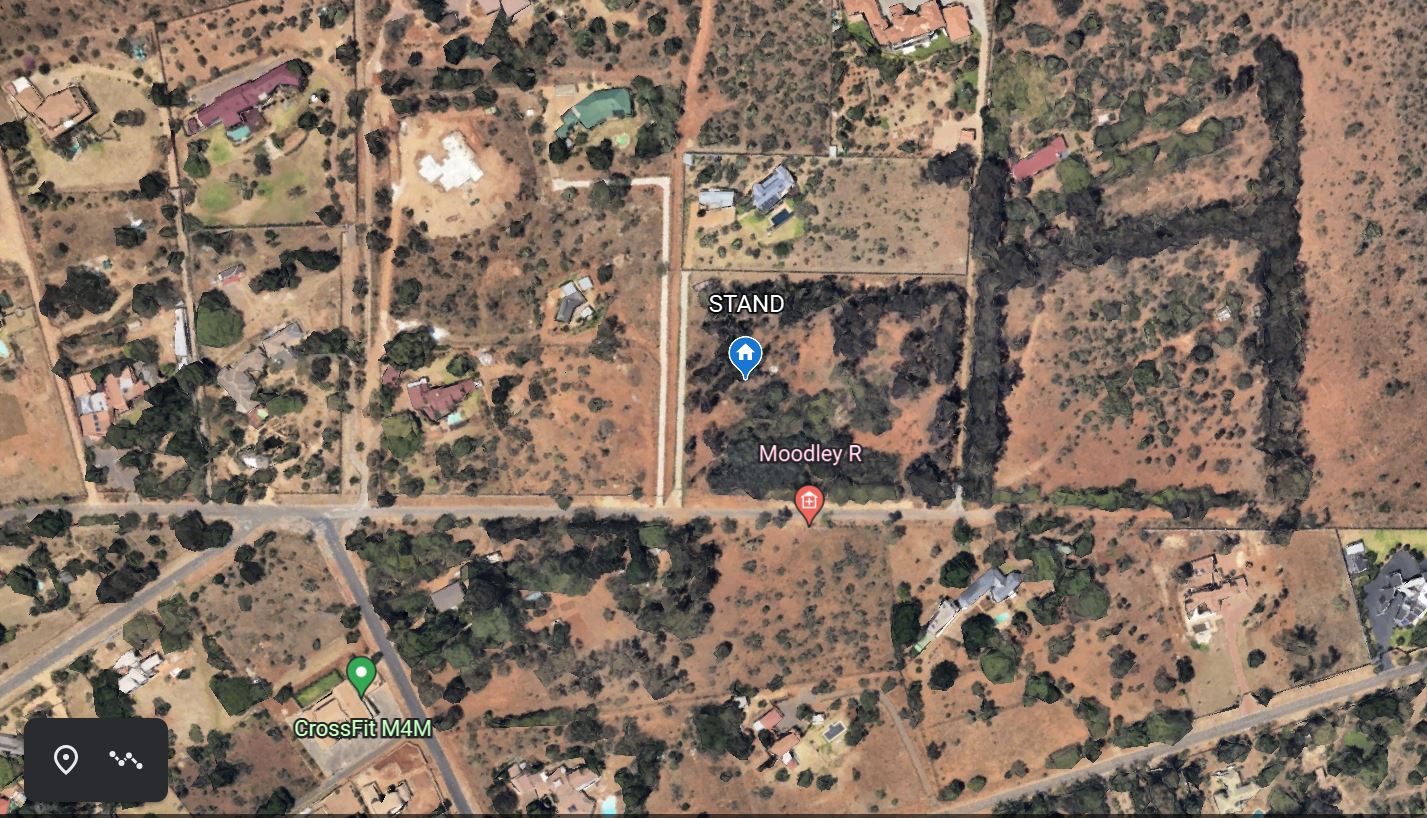The height and width of the screenshot is (818, 1427).
Task: Select the draw path tool
Action: [x=126, y=760]
